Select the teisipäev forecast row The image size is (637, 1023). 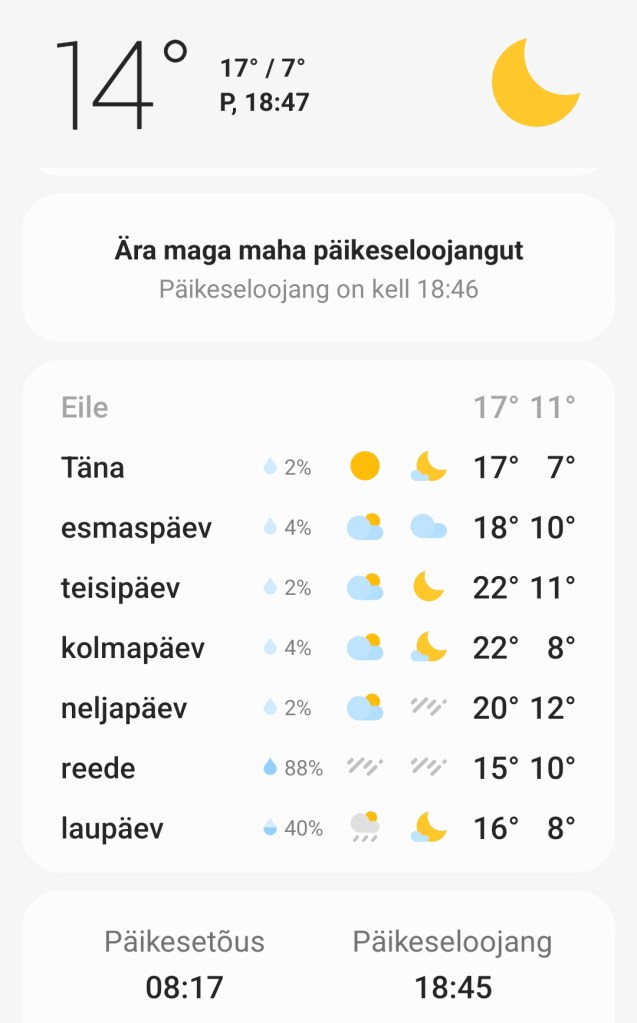tap(318, 587)
